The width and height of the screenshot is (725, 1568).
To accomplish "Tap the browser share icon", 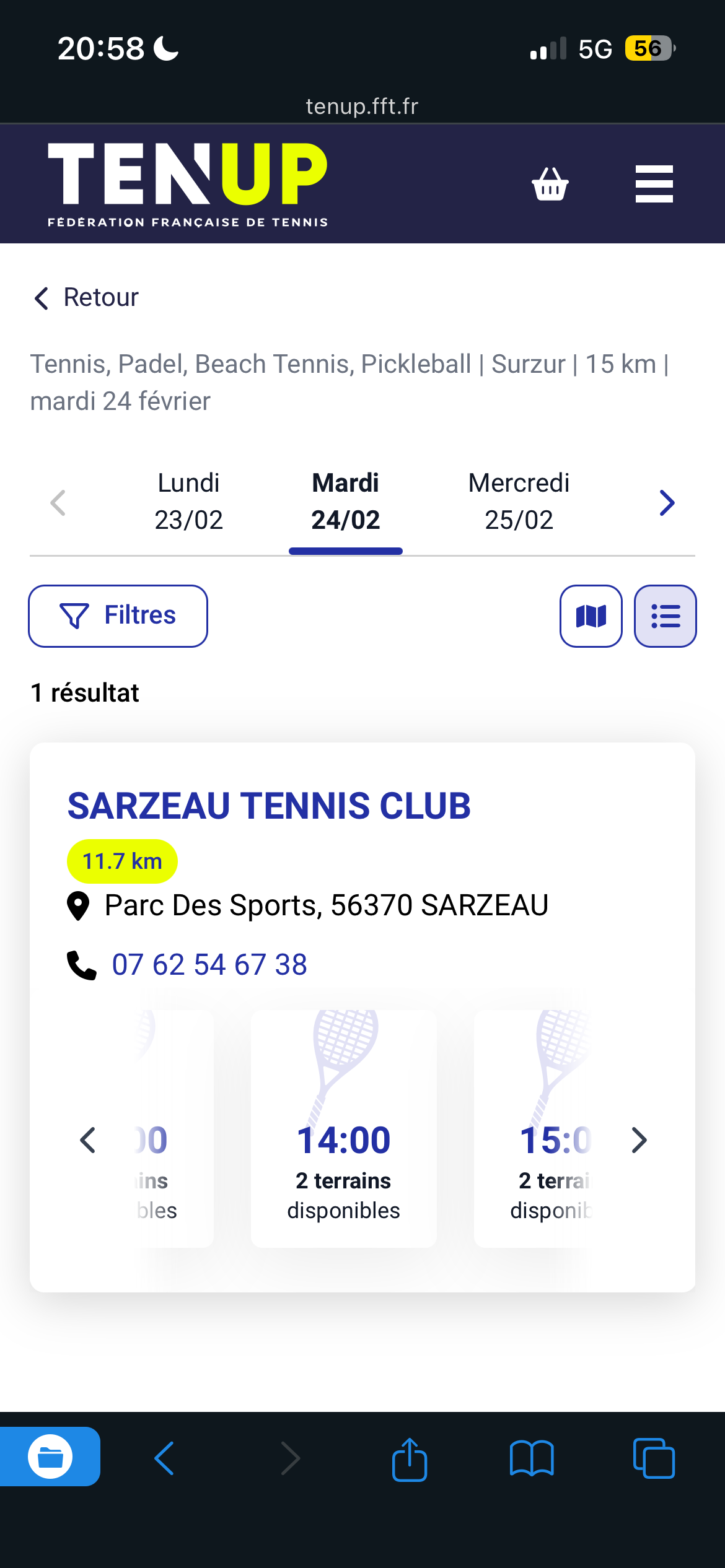I will tap(410, 1459).
